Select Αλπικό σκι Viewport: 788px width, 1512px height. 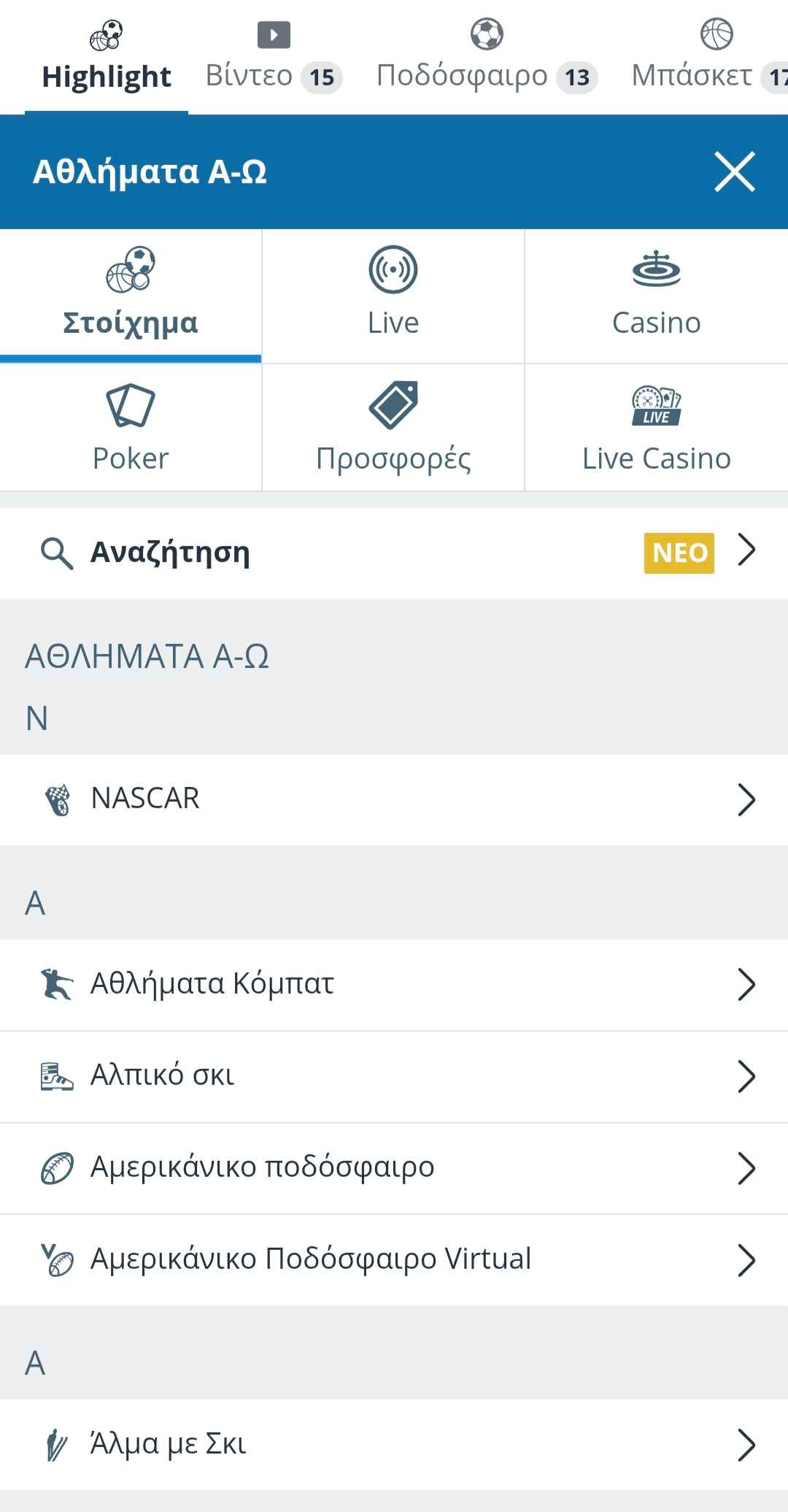tap(394, 1076)
